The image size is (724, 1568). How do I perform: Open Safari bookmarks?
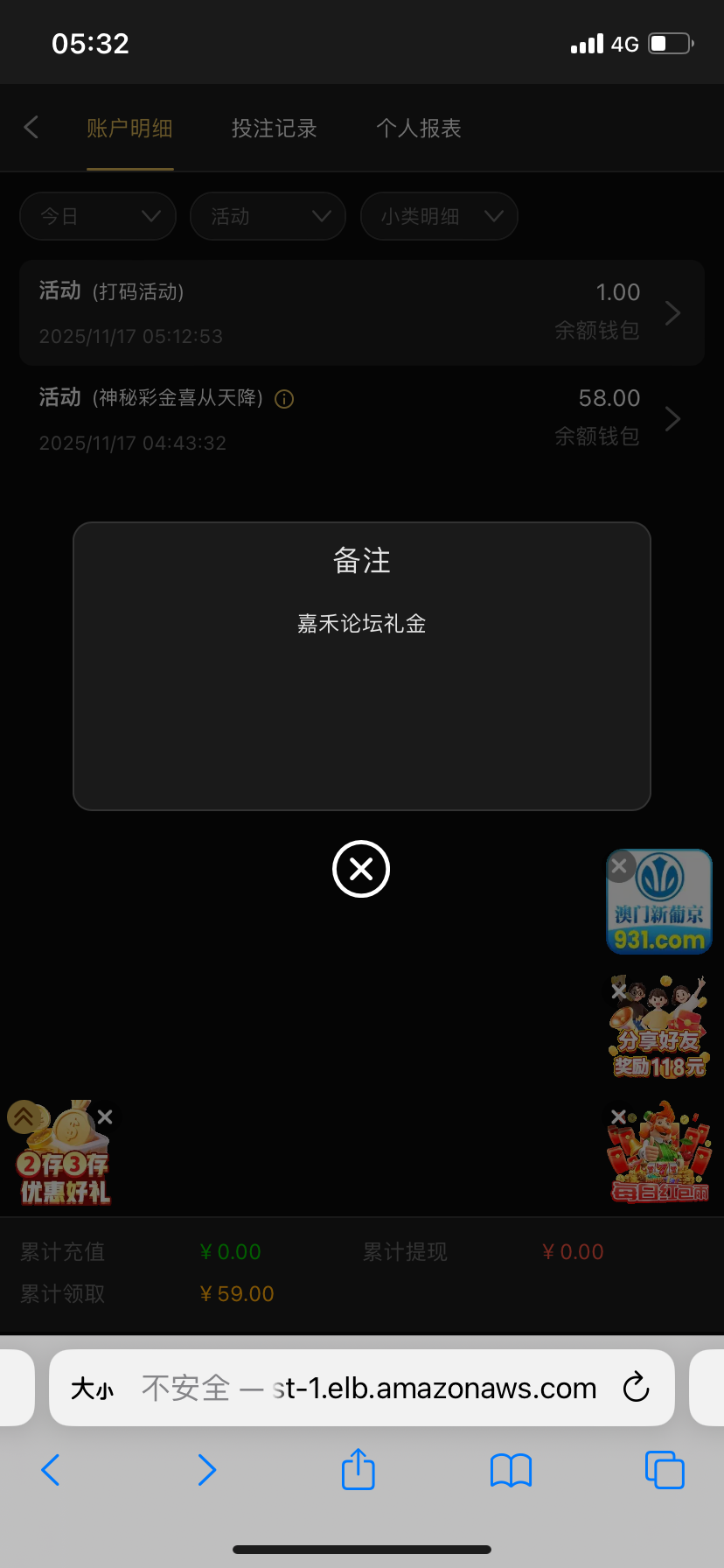tap(511, 1470)
